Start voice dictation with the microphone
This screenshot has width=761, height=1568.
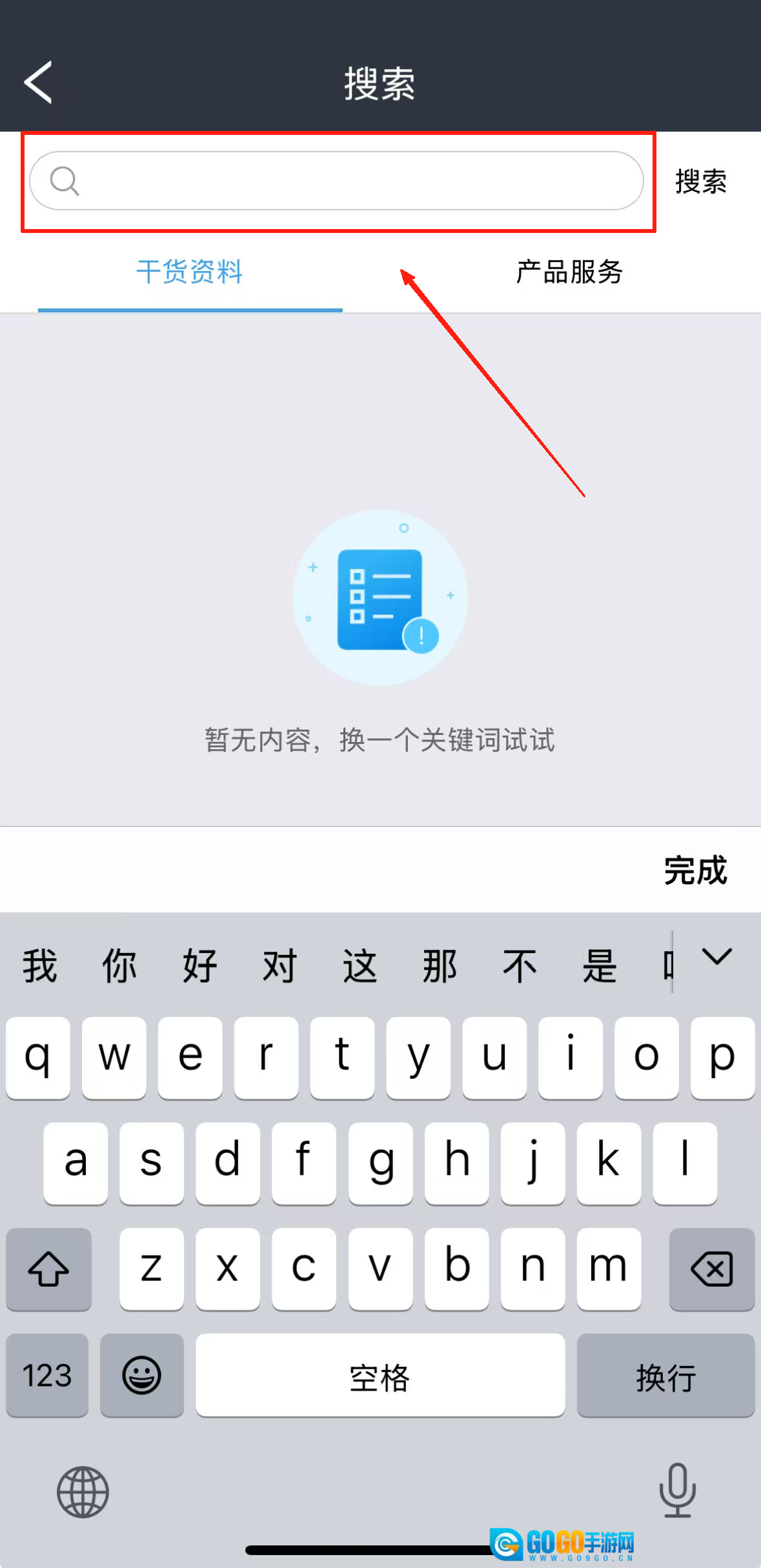click(677, 1491)
